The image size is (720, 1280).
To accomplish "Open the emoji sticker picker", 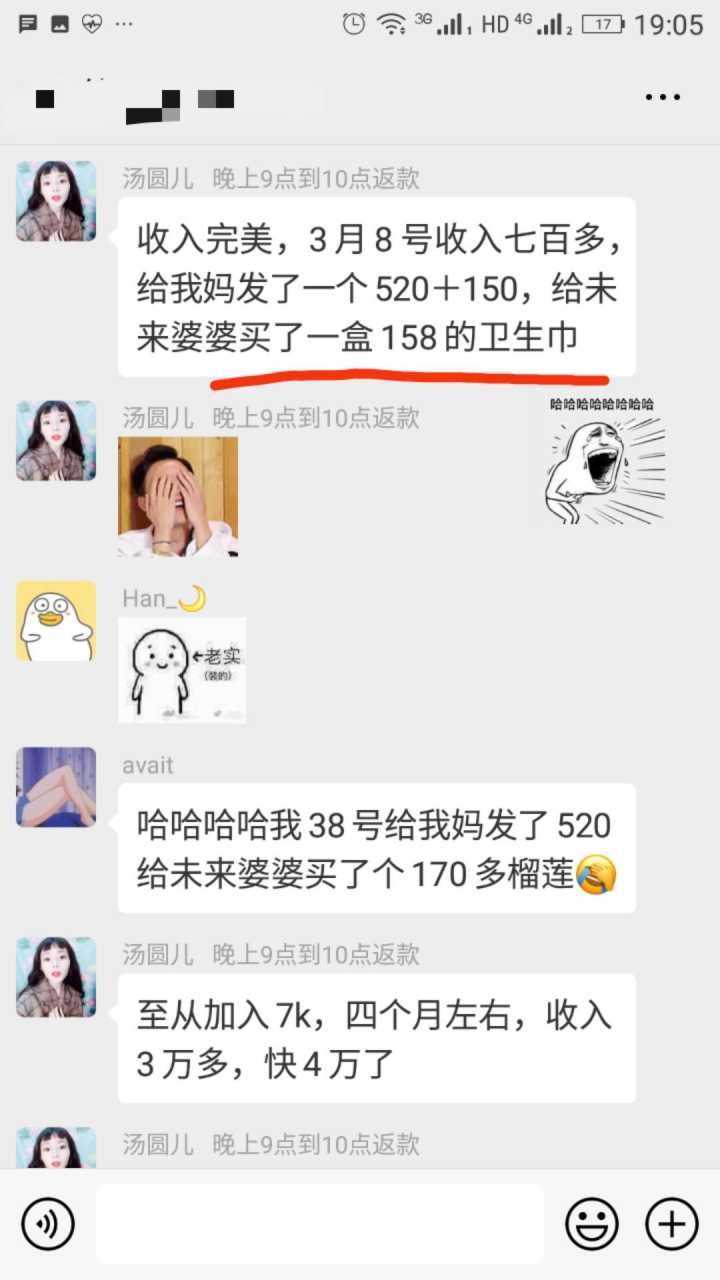I will (592, 1223).
